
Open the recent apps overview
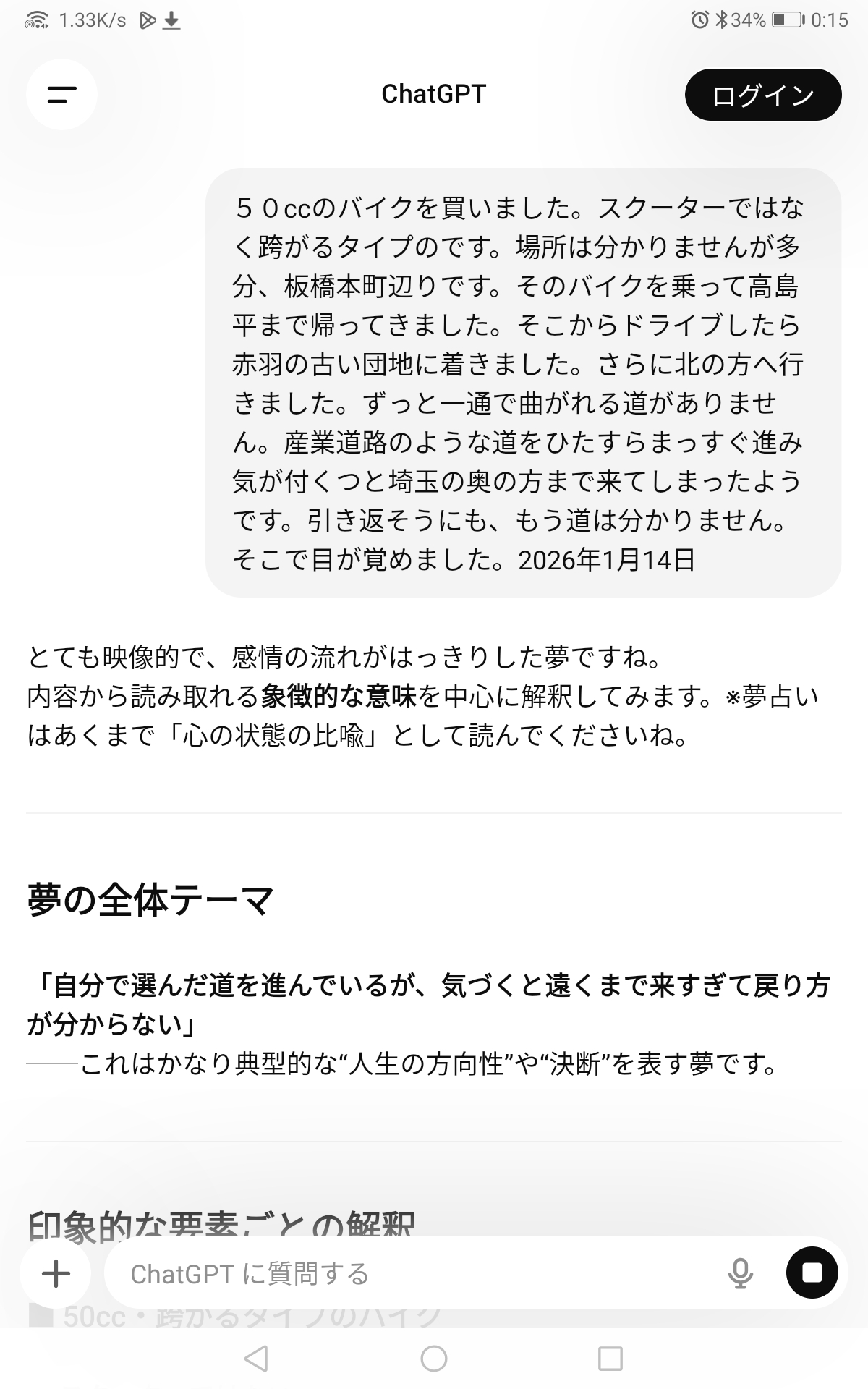point(610,1359)
